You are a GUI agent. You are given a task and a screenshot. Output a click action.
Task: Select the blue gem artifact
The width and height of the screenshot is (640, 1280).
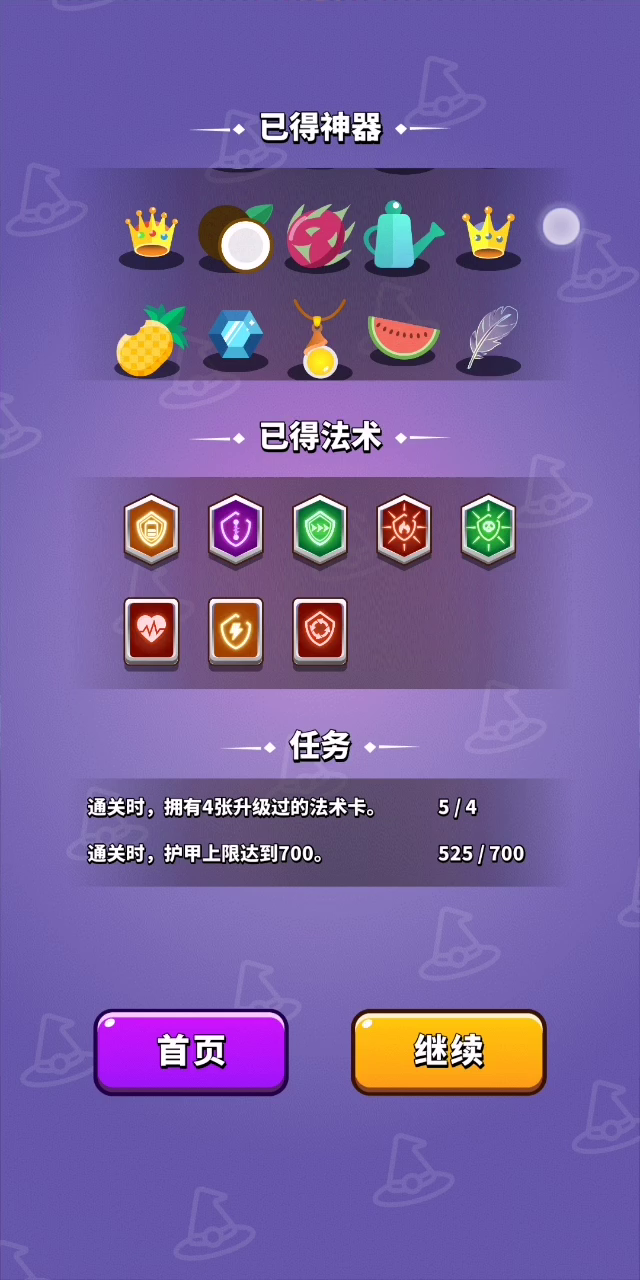click(x=235, y=339)
